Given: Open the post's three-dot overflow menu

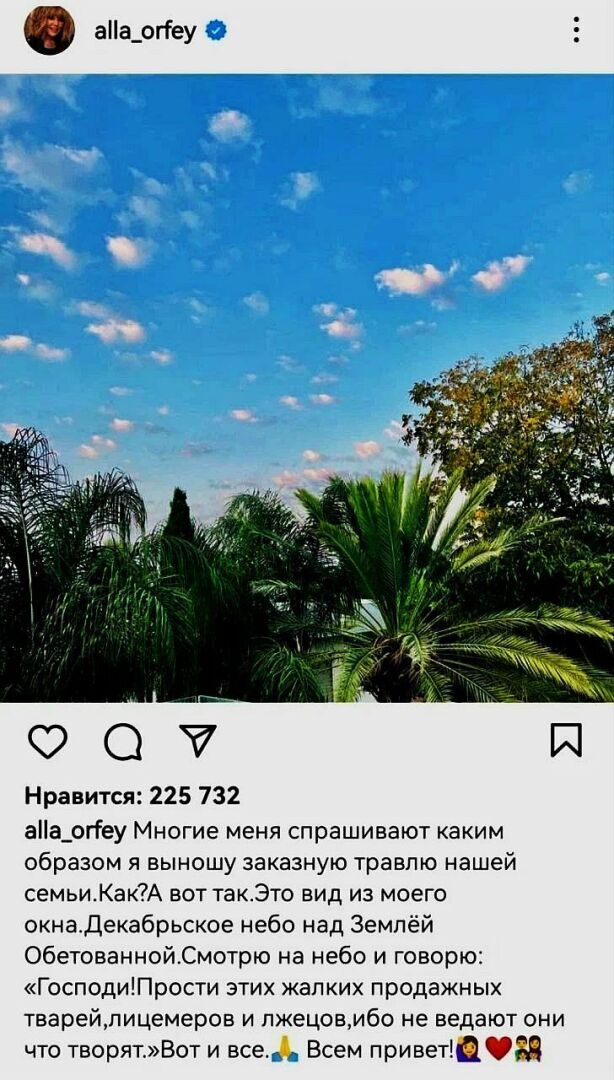Looking at the screenshot, I should [577, 30].
